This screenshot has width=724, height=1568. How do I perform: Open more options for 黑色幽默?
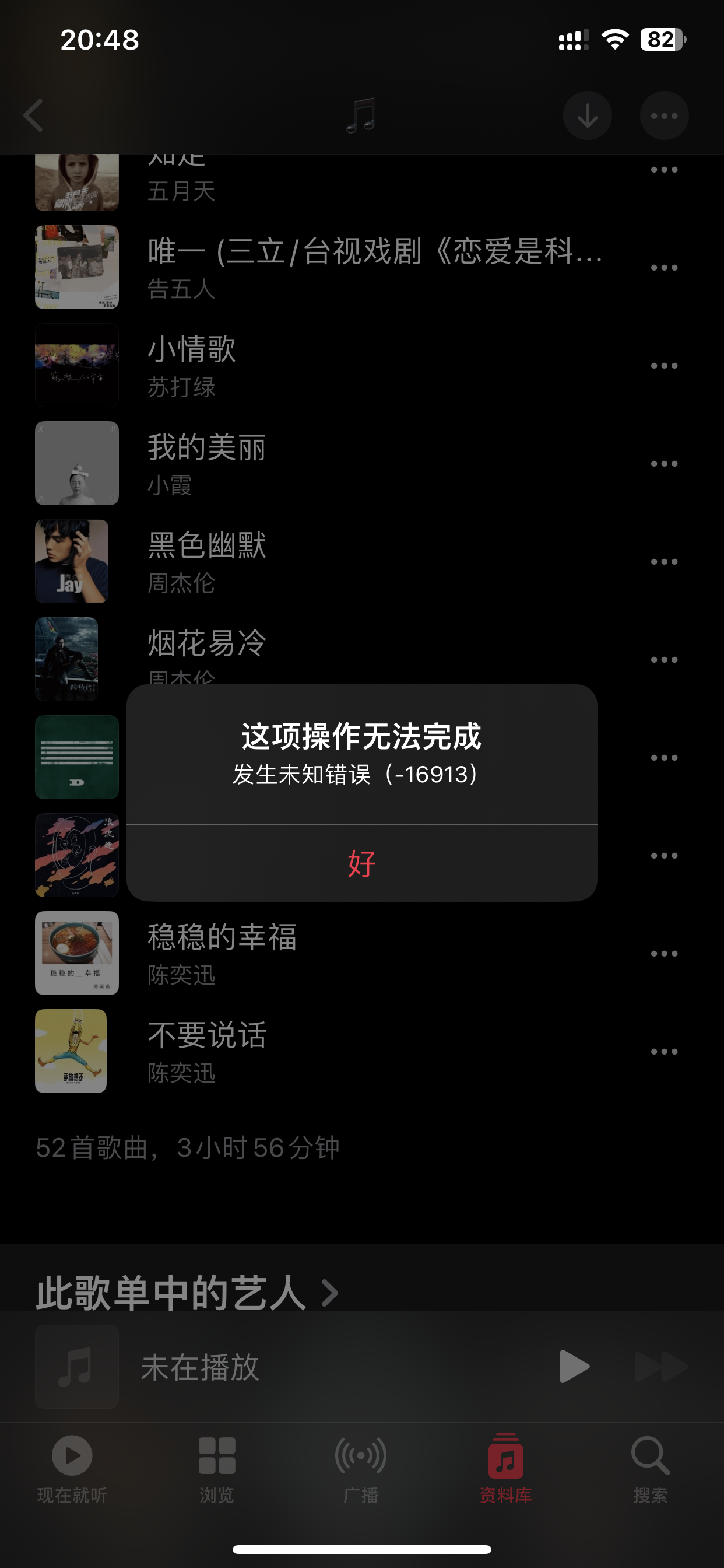[664, 562]
